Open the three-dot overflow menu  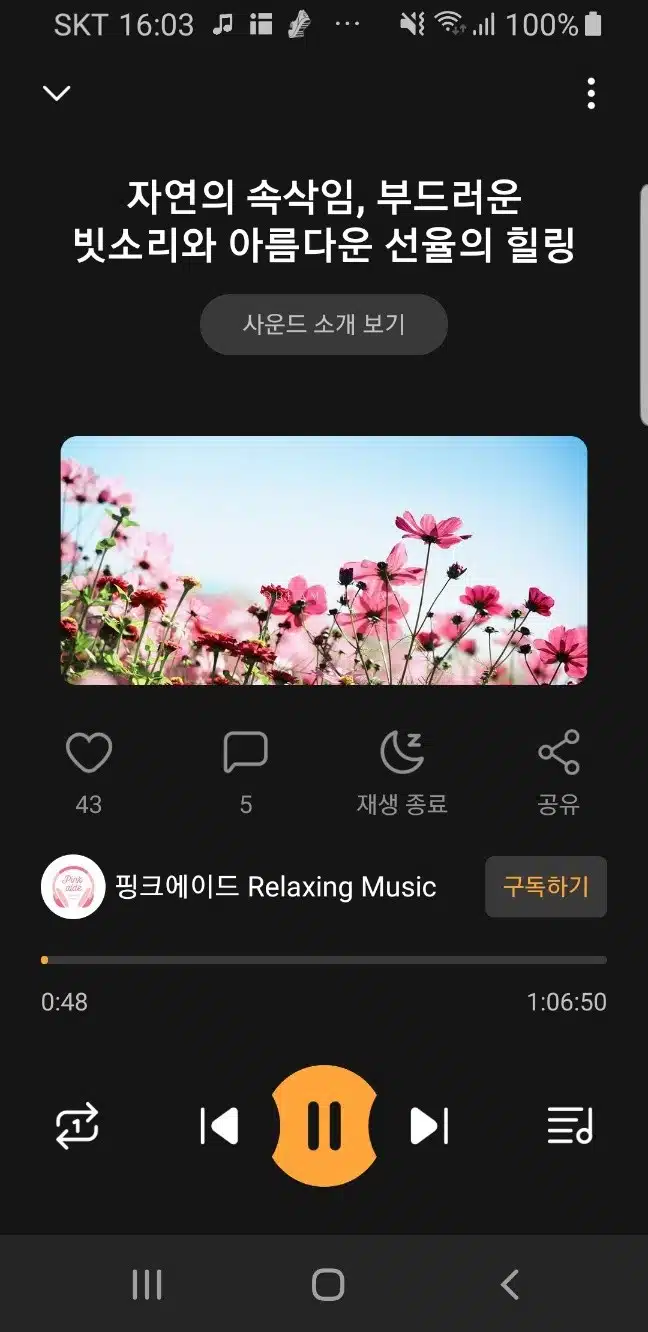coord(591,93)
